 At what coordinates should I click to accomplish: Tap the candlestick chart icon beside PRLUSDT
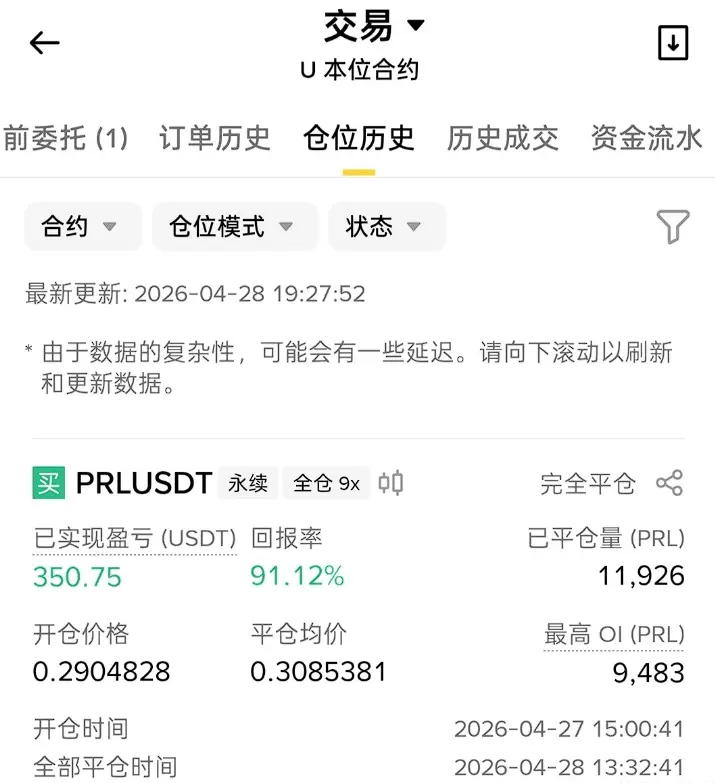(x=391, y=484)
